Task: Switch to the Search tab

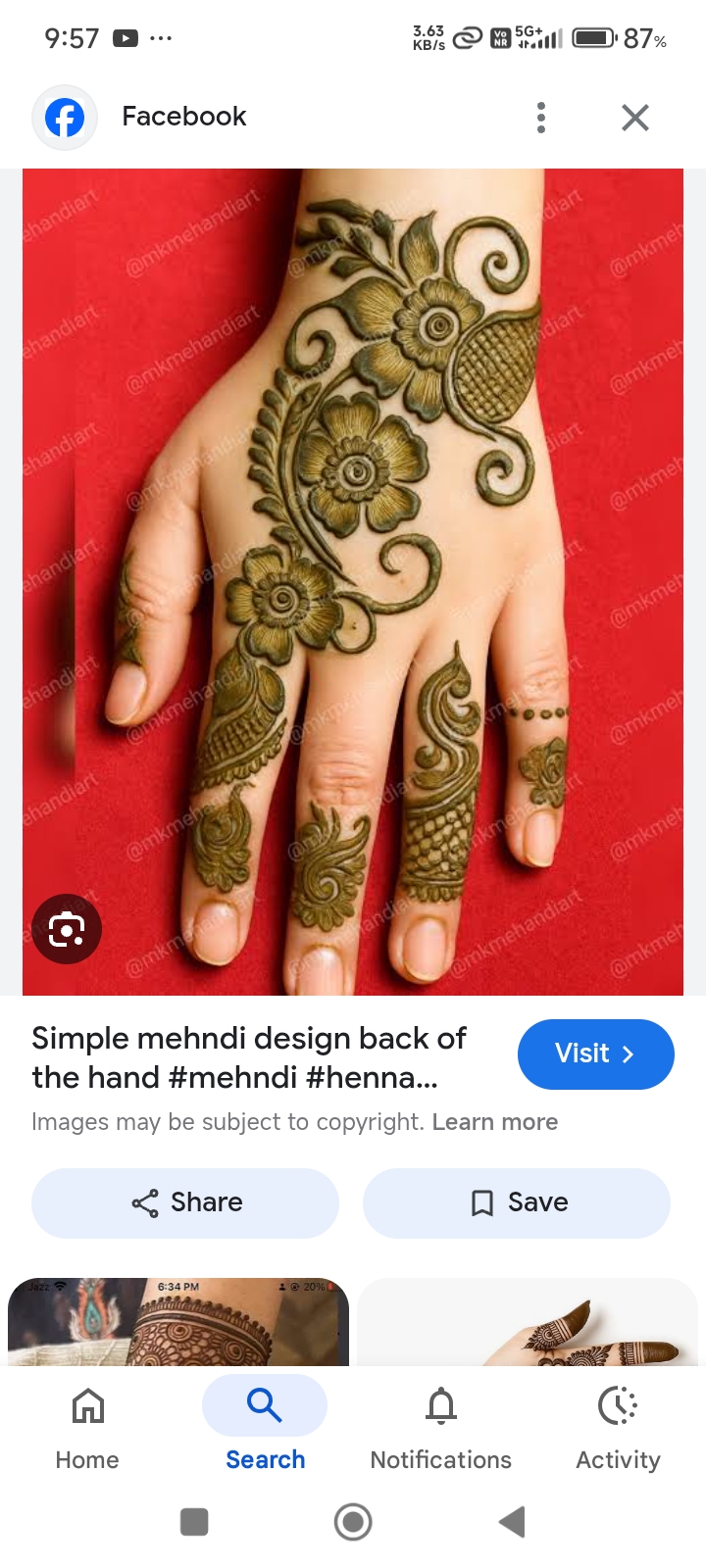Action: [x=265, y=1429]
